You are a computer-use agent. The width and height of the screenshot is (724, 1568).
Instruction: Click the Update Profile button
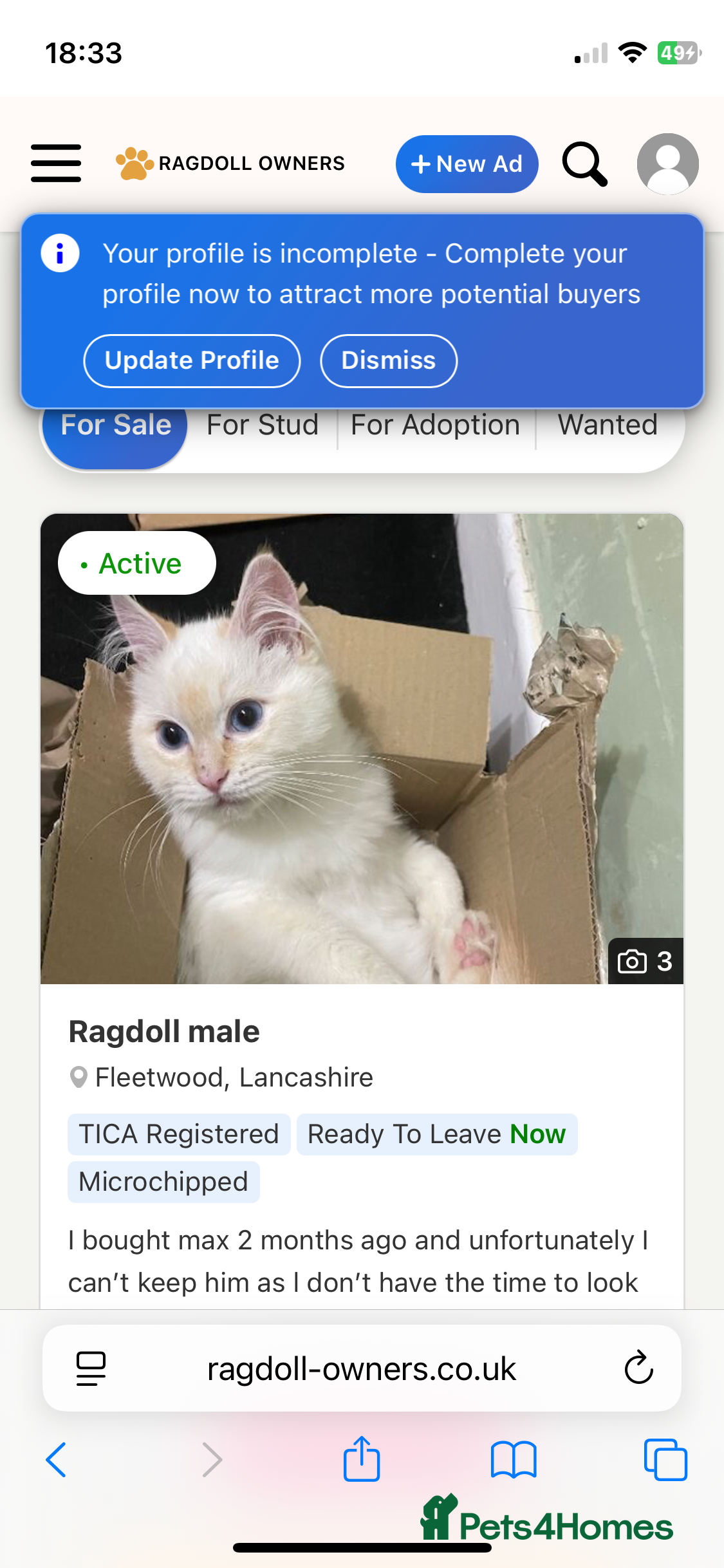pyautogui.click(x=191, y=360)
